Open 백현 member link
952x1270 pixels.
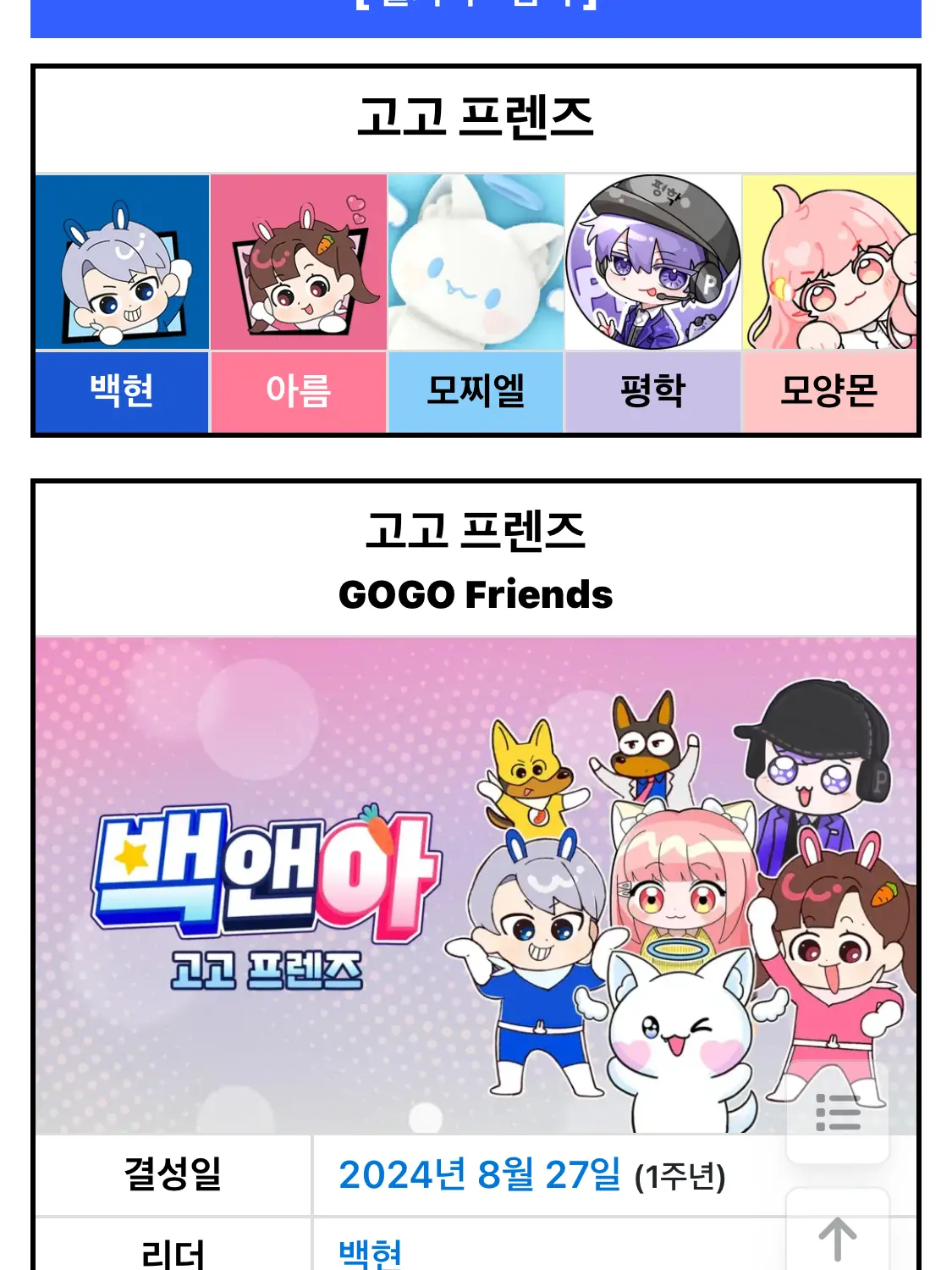tap(122, 391)
